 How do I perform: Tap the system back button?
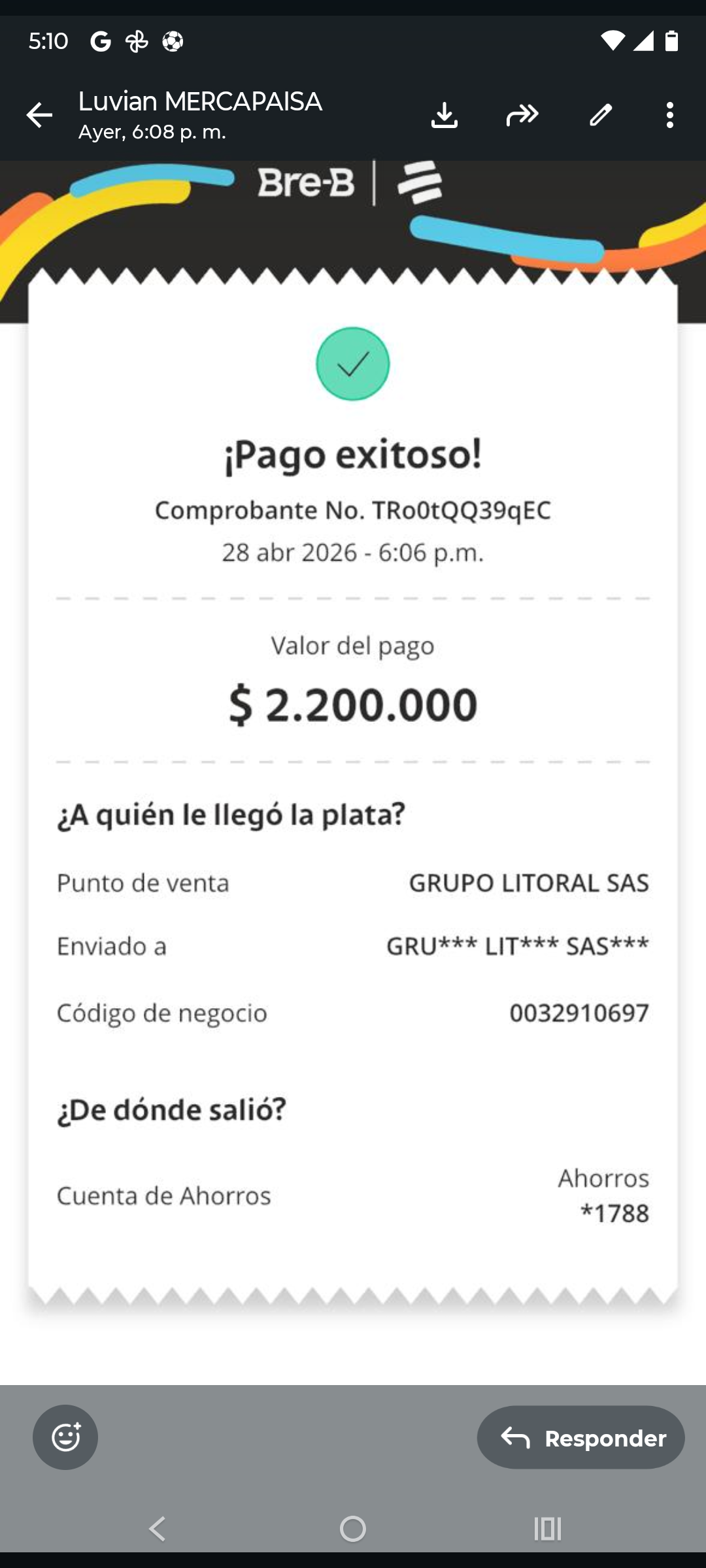pyautogui.click(x=158, y=1529)
